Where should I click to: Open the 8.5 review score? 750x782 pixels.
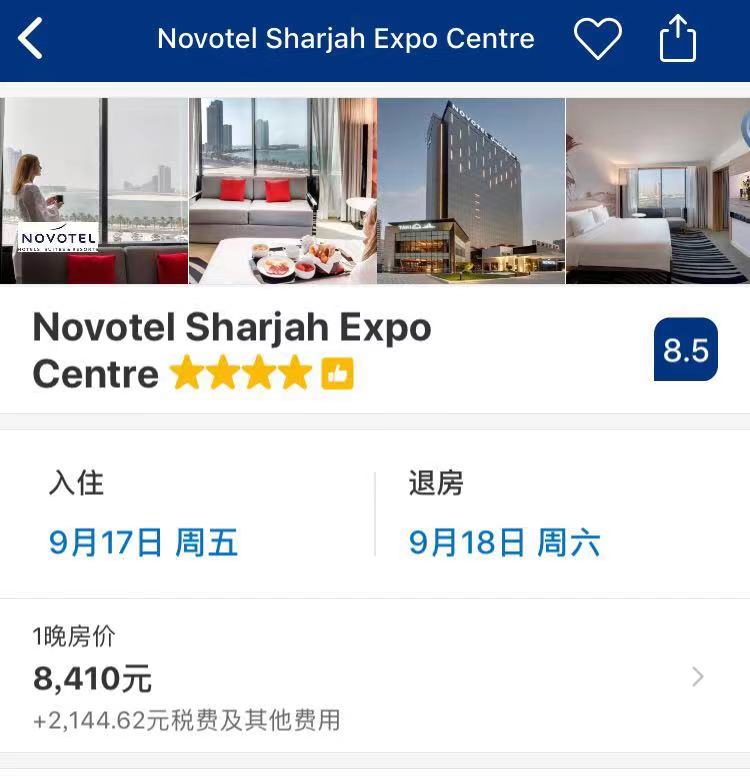[685, 350]
